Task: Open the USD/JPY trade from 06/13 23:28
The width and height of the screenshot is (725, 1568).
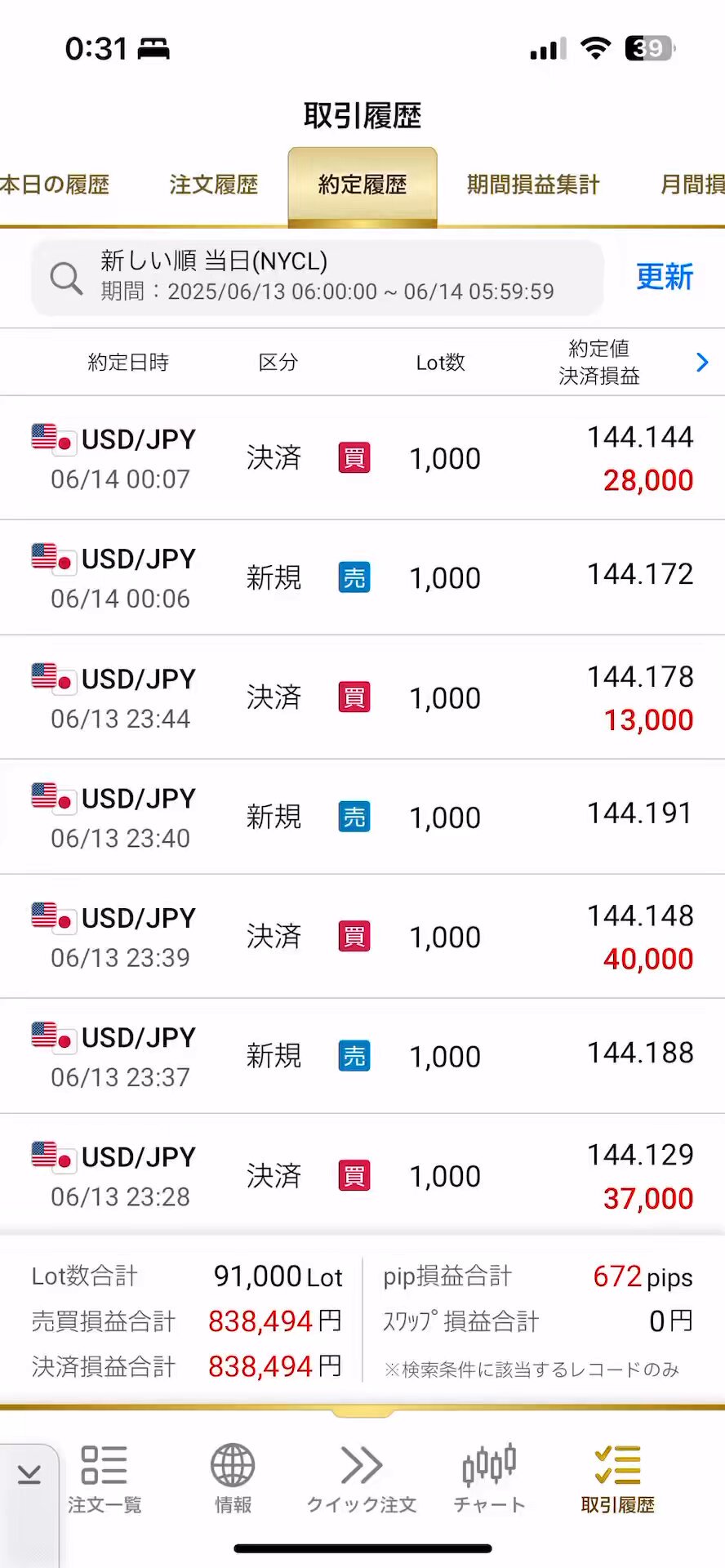Action: (x=362, y=1175)
